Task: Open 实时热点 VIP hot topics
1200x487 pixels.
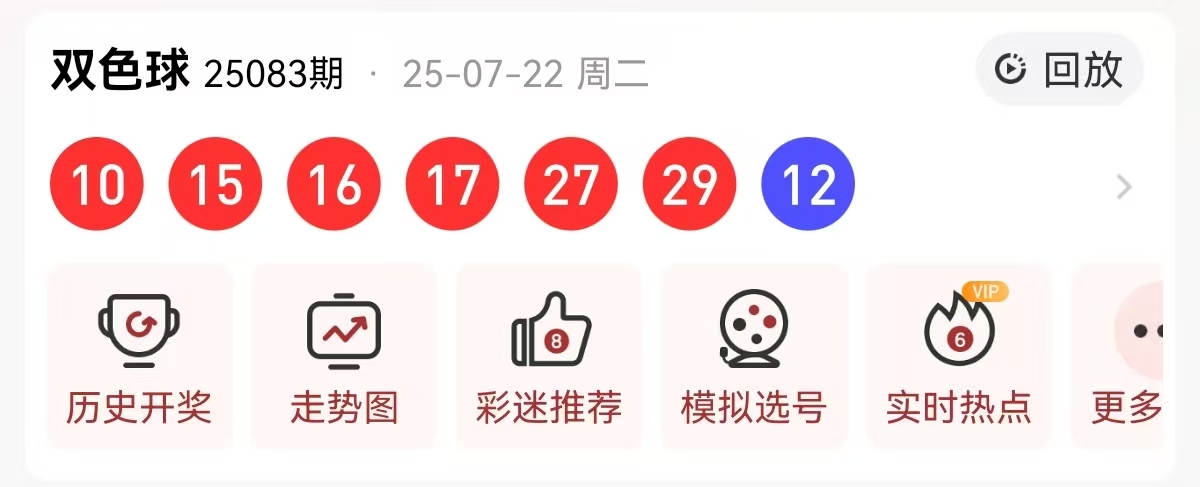Action: [958, 356]
